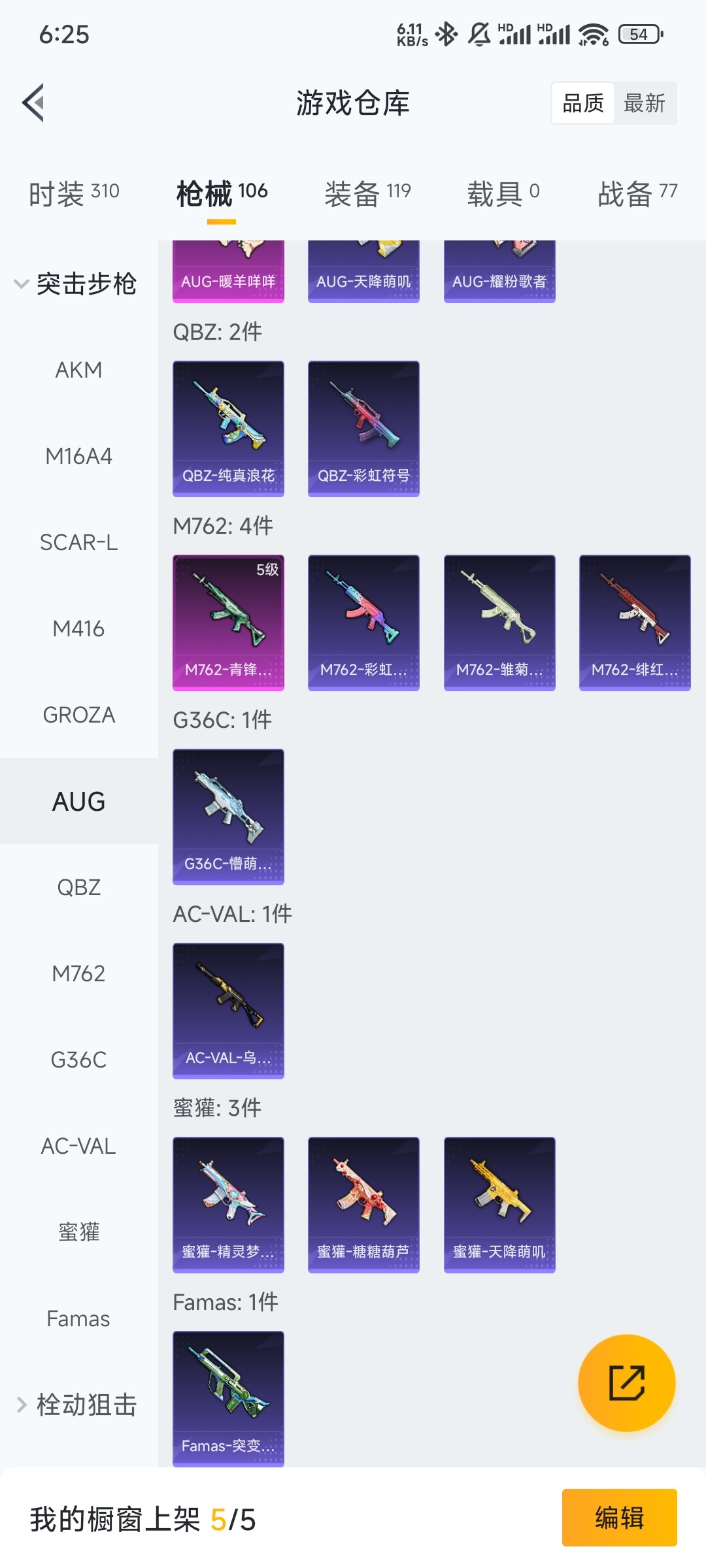Select AKM in the sidebar
Viewport: 706px width, 1568px height.
click(78, 370)
